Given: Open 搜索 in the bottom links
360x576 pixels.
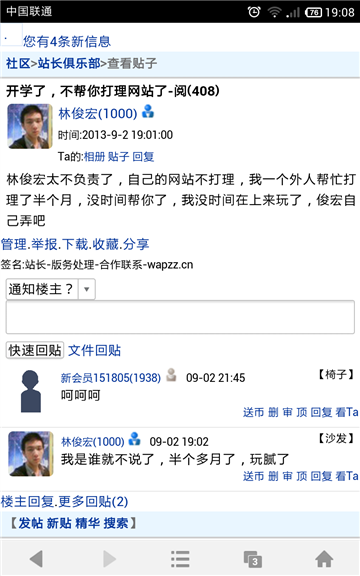Looking at the screenshot, I should 116,523.
